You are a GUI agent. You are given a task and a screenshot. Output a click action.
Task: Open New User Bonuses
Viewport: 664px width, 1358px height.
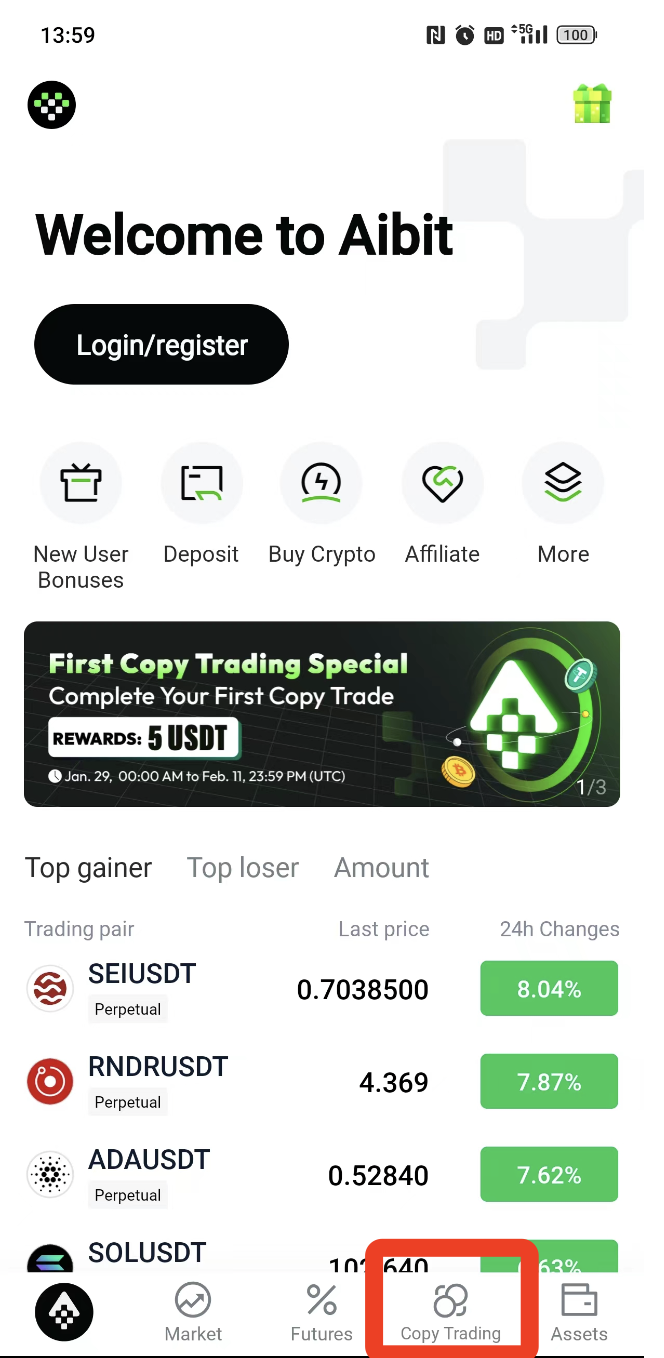(81, 485)
